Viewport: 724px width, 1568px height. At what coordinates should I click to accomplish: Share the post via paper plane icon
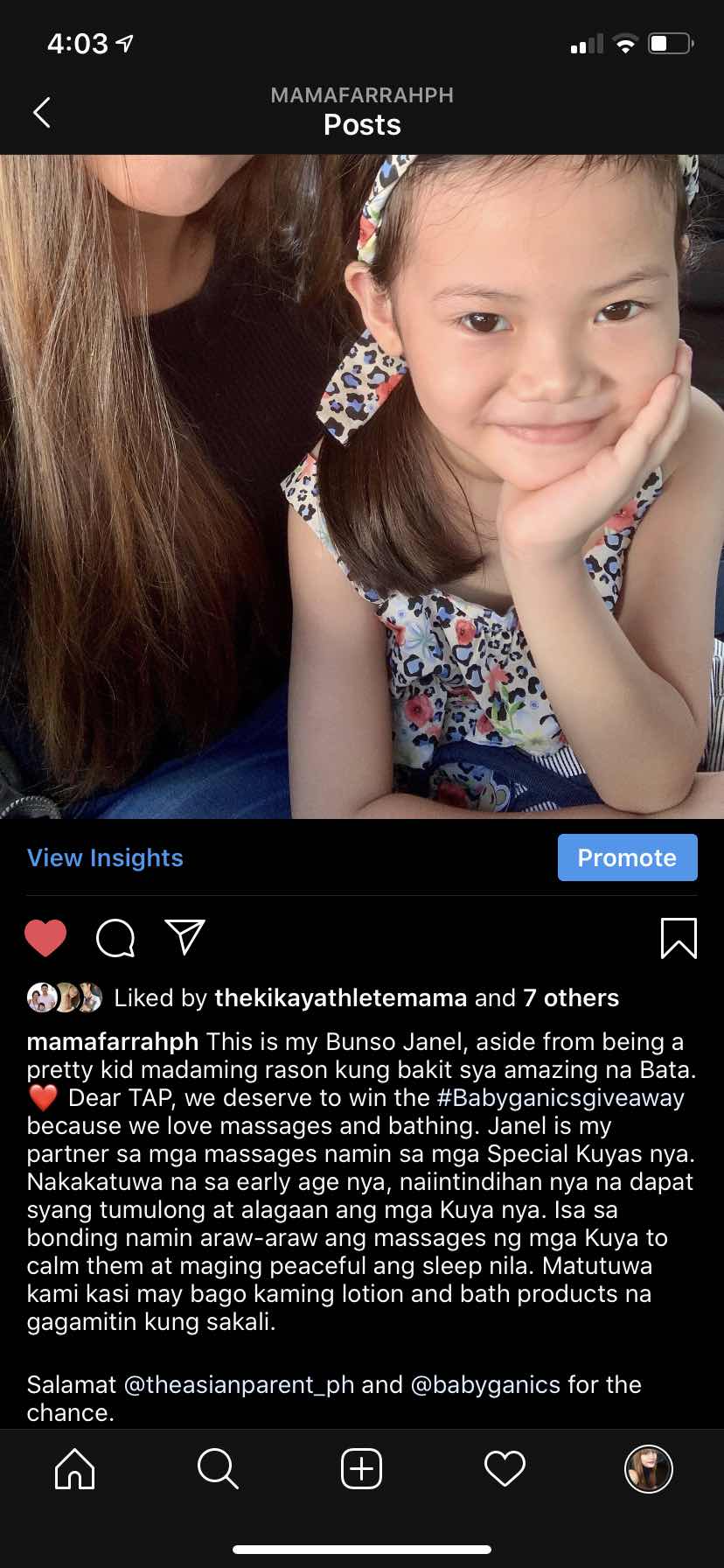tap(184, 936)
